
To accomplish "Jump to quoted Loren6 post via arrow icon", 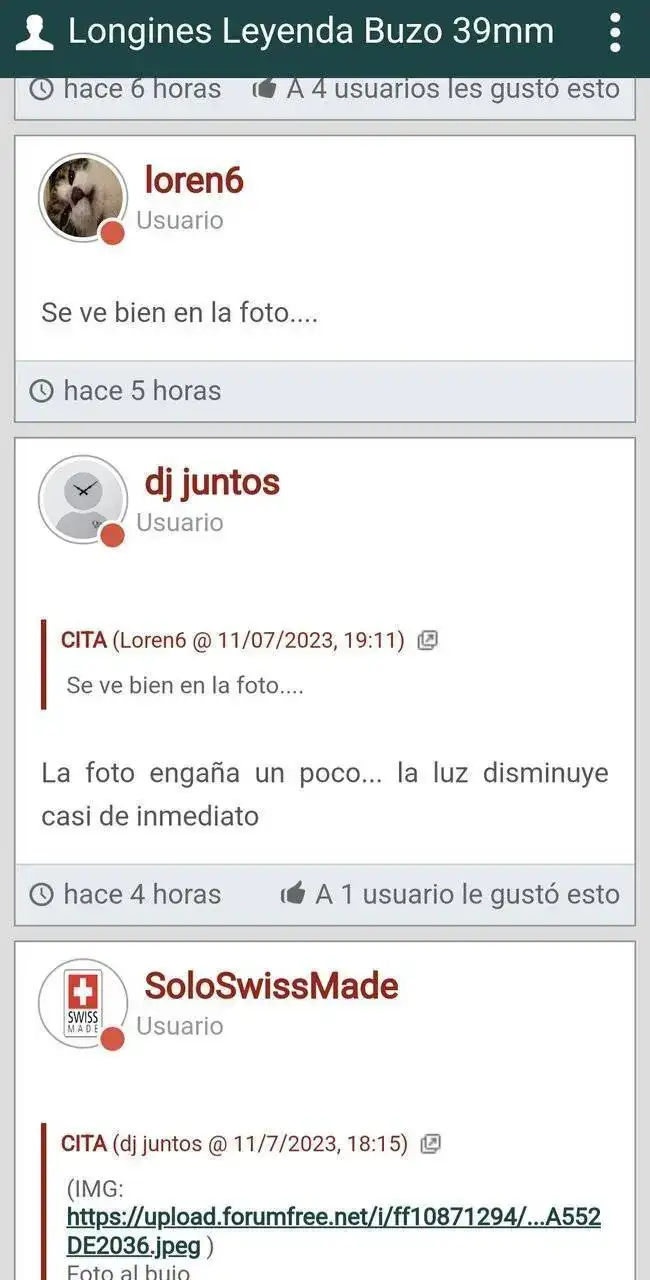I will [428, 641].
